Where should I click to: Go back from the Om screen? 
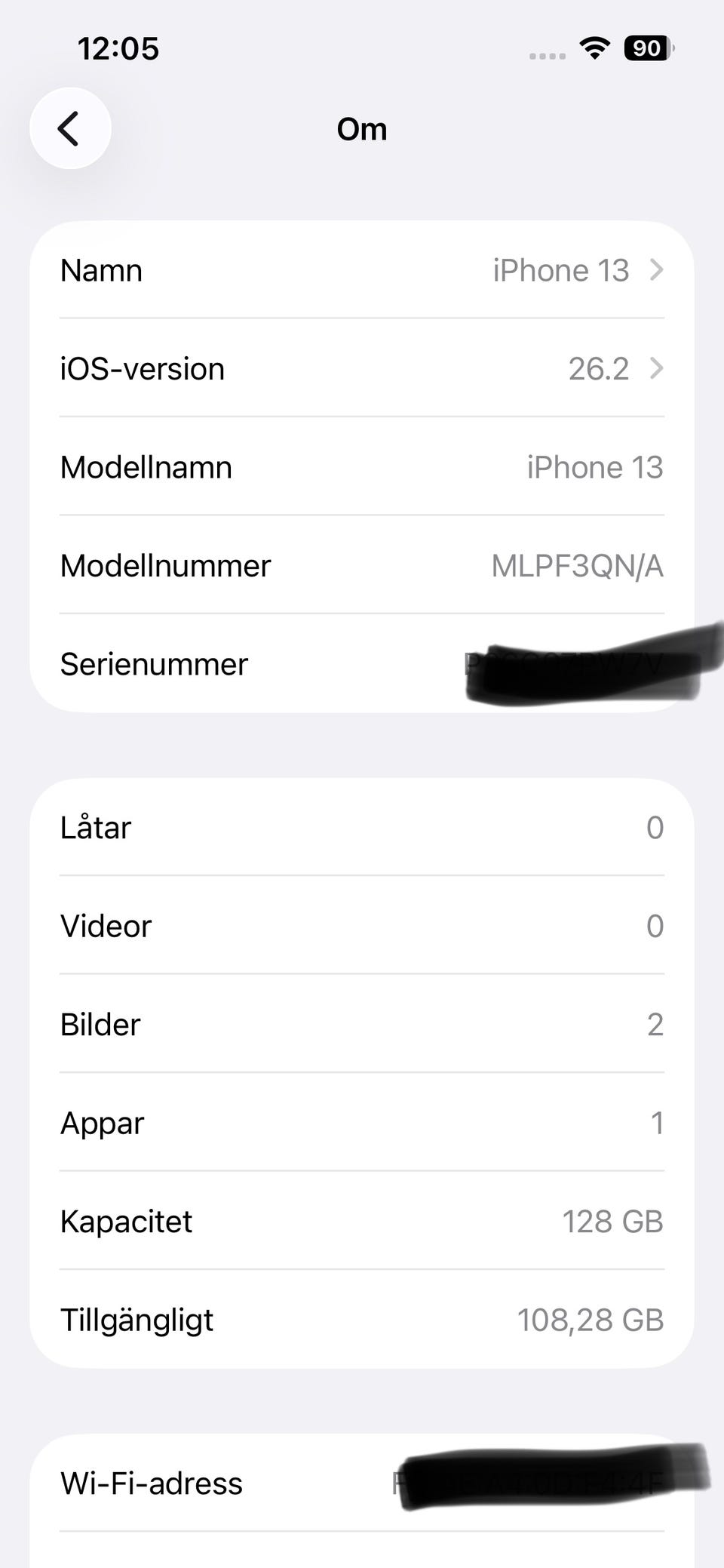tap(70, 128)
